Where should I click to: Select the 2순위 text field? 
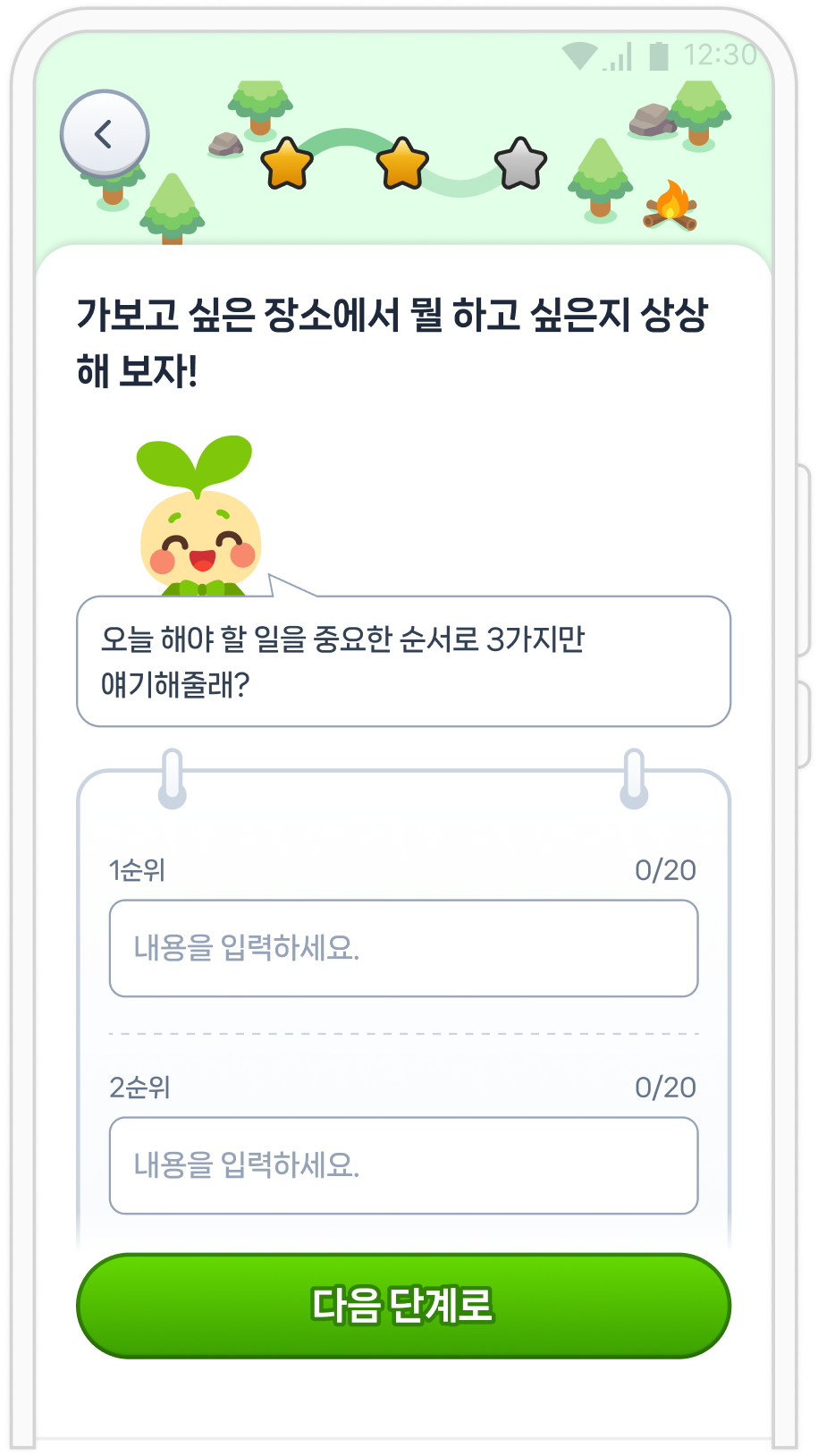(x=403, y=1165)
